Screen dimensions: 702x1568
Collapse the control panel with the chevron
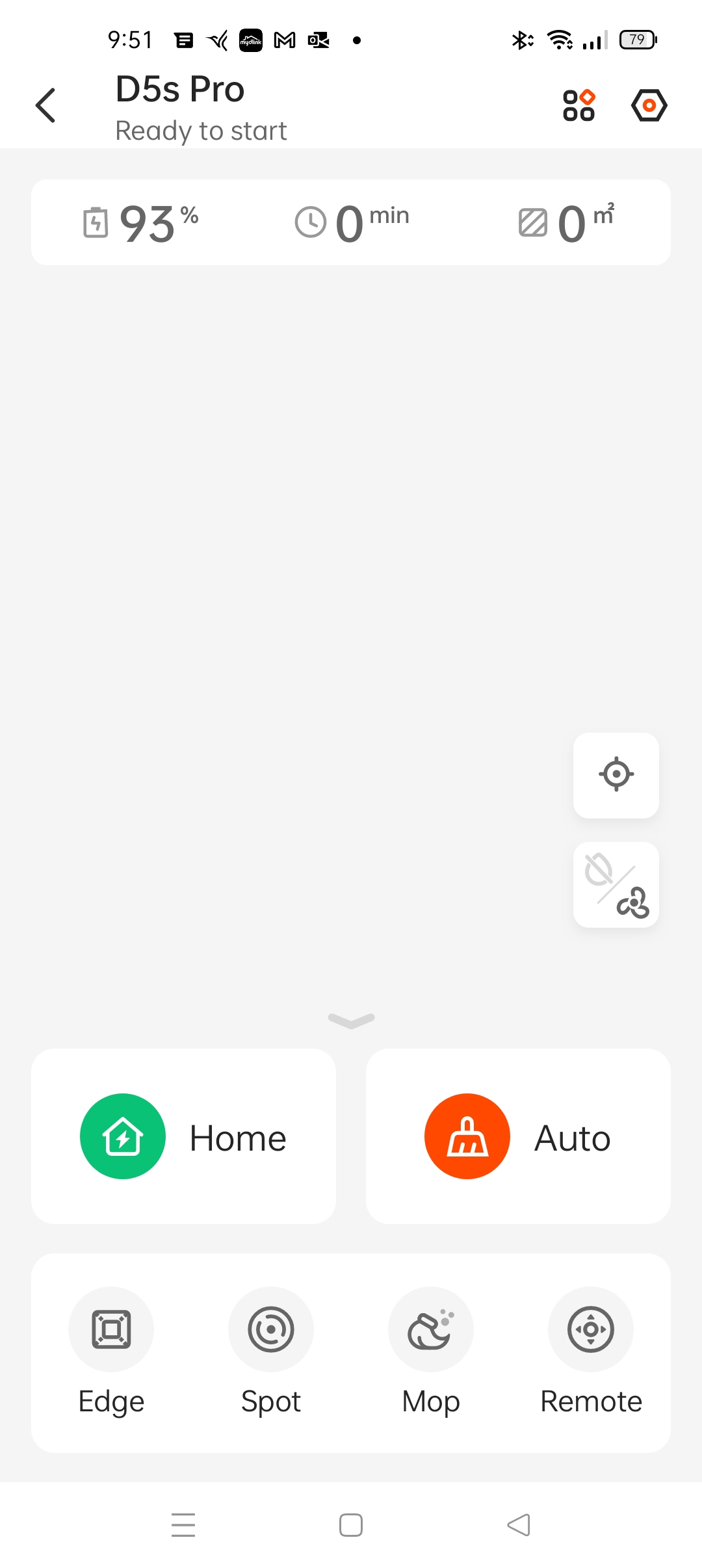coord(351,1021)
